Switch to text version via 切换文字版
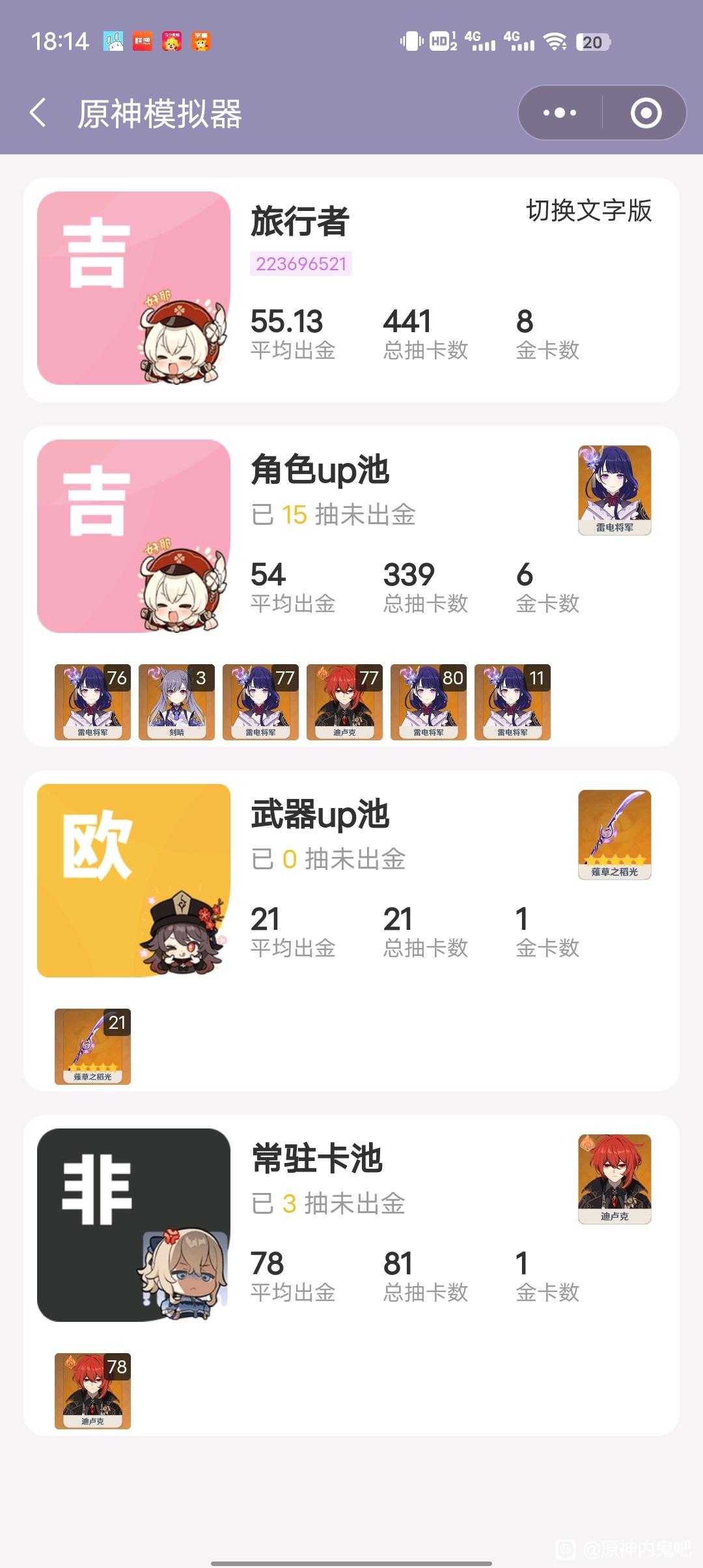The image size is (703, 1568). tap(588, 211)
